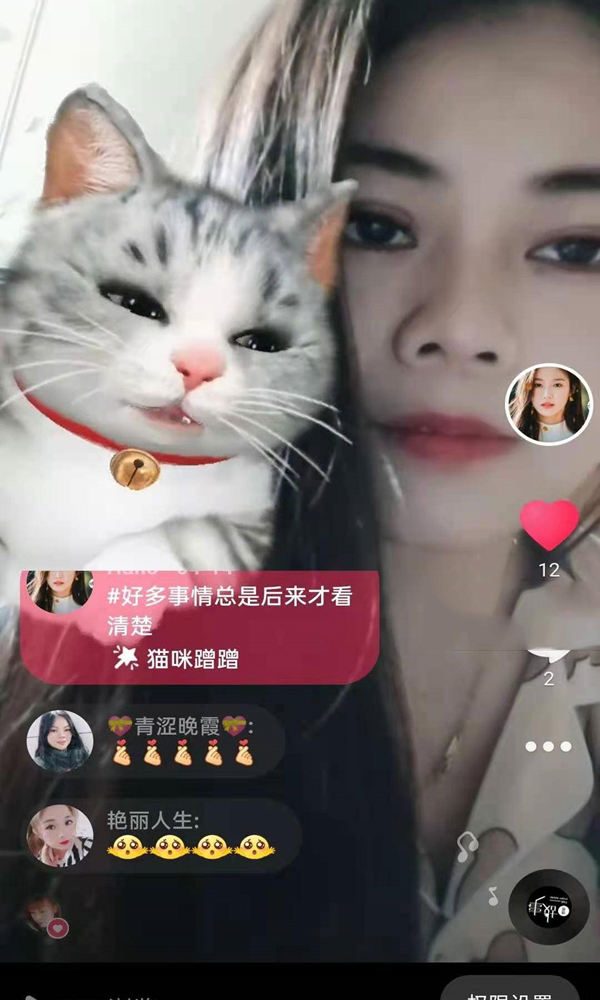Open the author avatar in the caption card
Image resolution: width=600 pixels, height=1000 pixels.
pyautogui.click(x=60, y=592)
